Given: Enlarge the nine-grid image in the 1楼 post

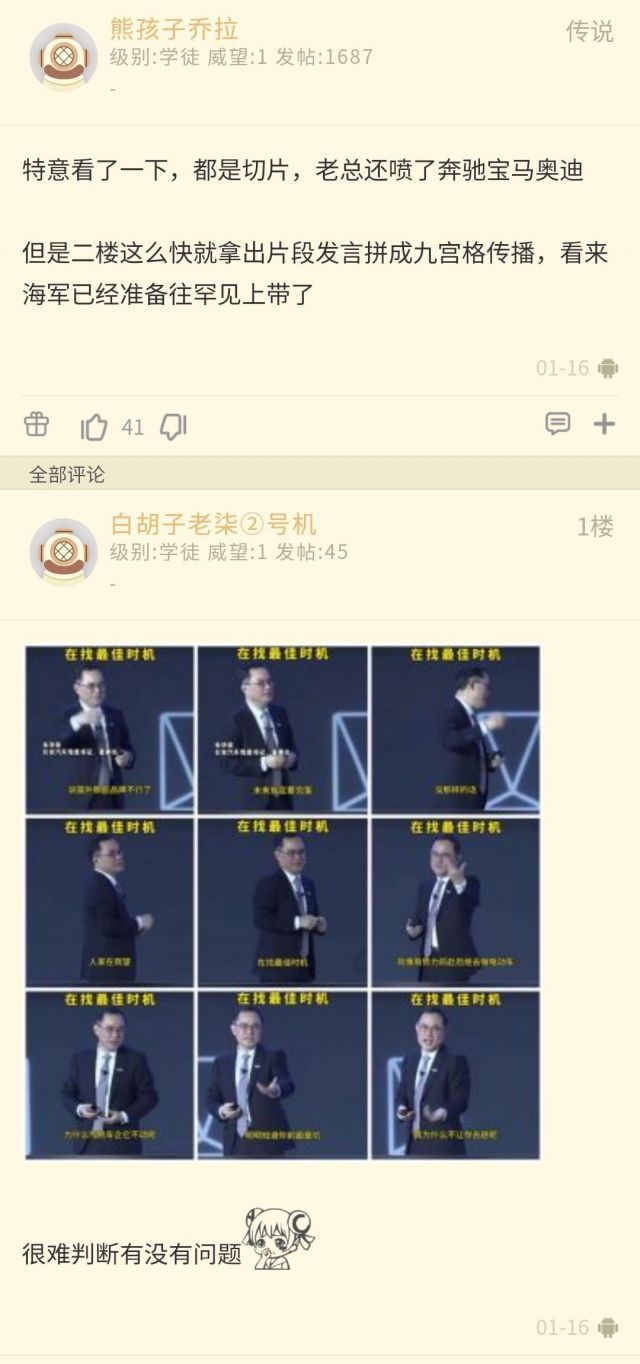Looking at the screenshot, I should pyautogui.click(x=282, y=902).
